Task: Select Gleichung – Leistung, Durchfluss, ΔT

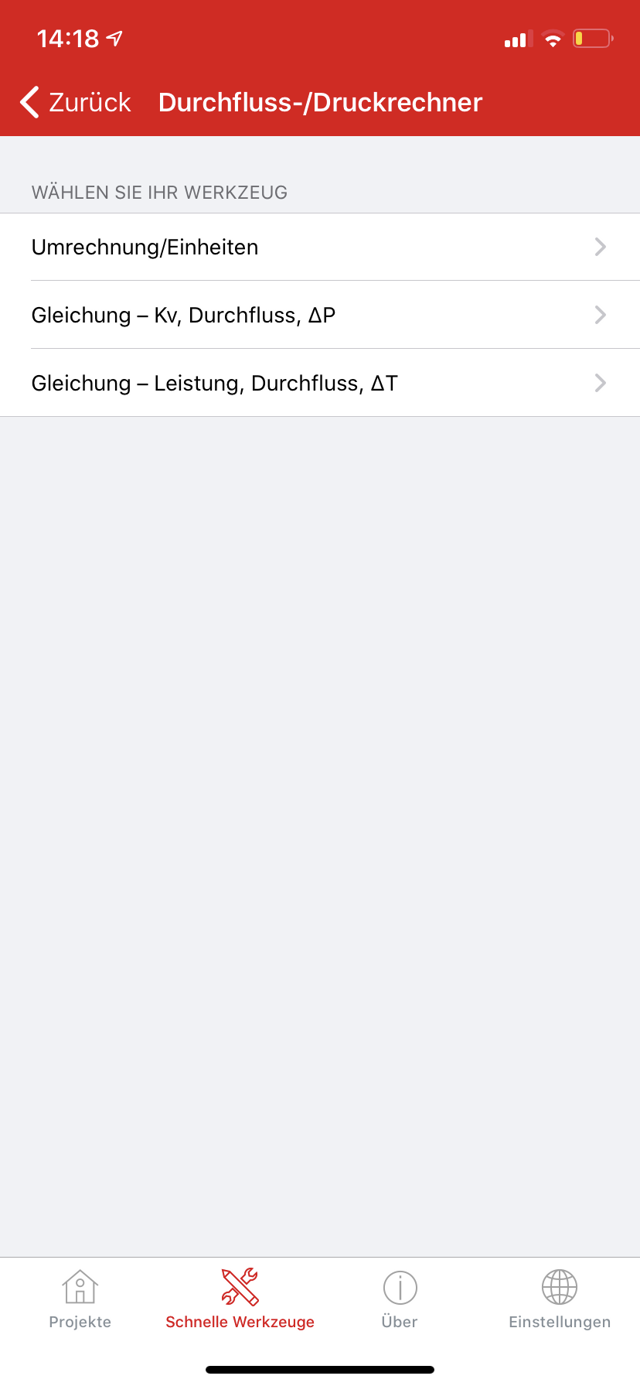Action: 320,383
